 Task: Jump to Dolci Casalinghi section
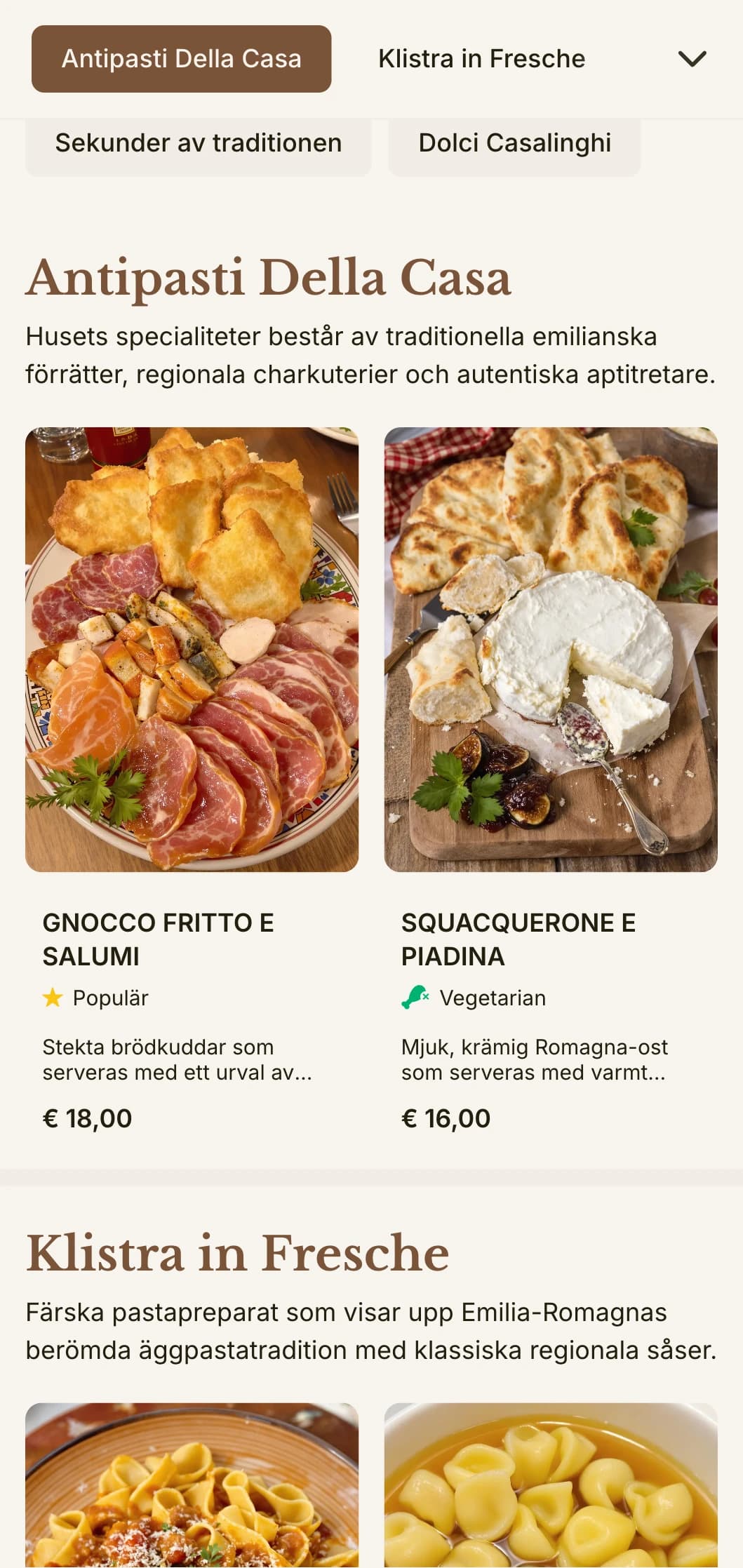(514, 144)
